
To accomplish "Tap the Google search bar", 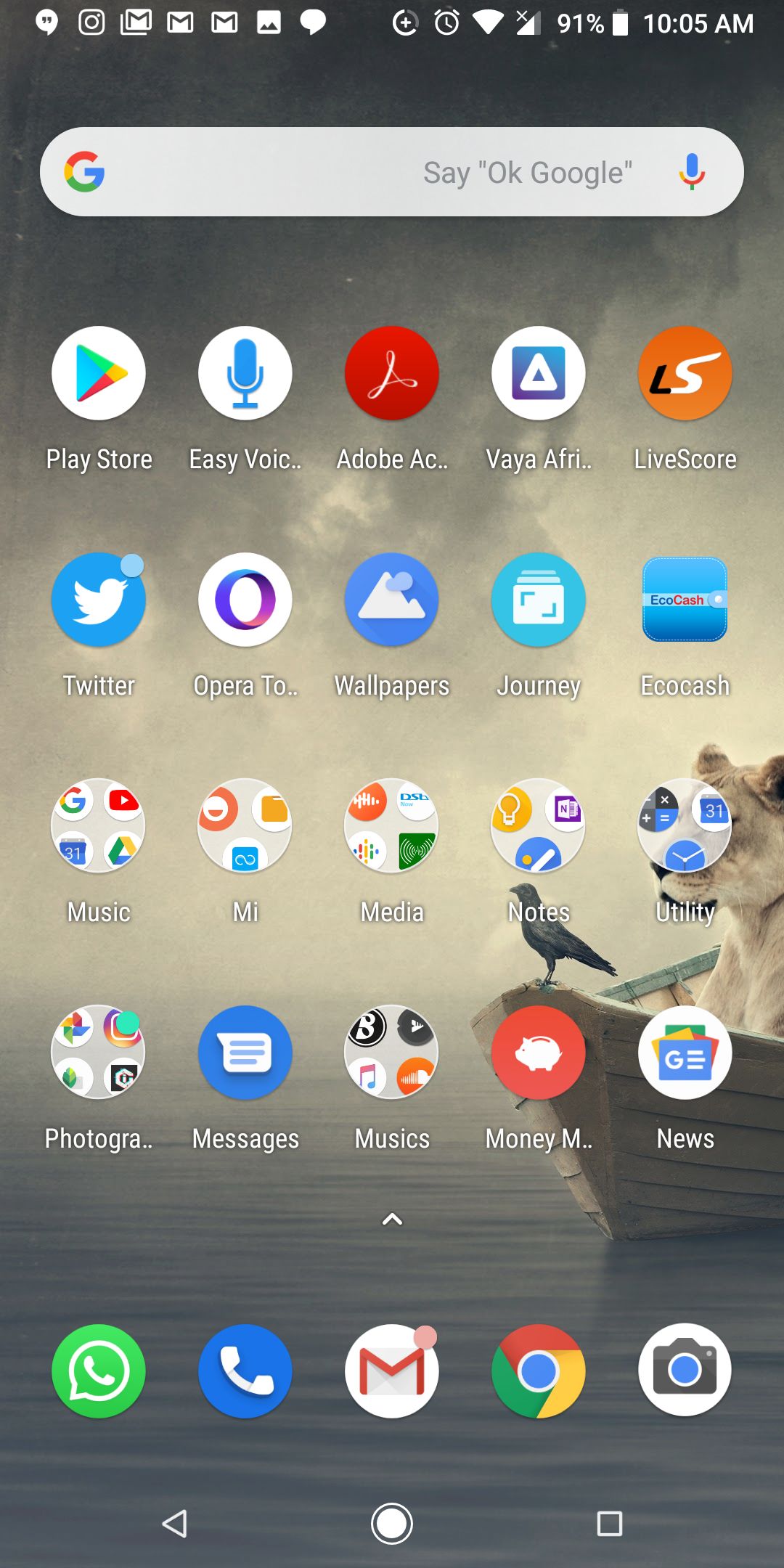I will pyautogui.click(x=392, y=172).
